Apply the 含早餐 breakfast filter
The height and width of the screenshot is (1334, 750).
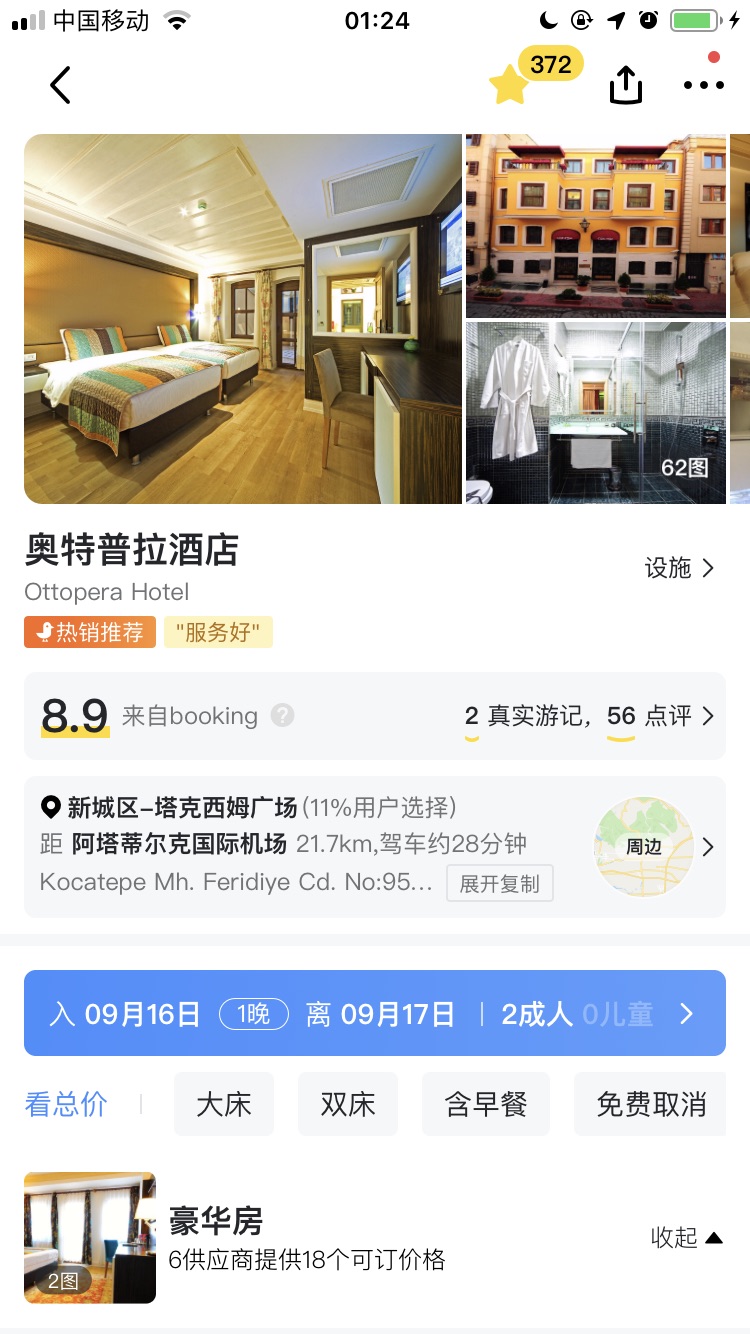(486, 1104)
